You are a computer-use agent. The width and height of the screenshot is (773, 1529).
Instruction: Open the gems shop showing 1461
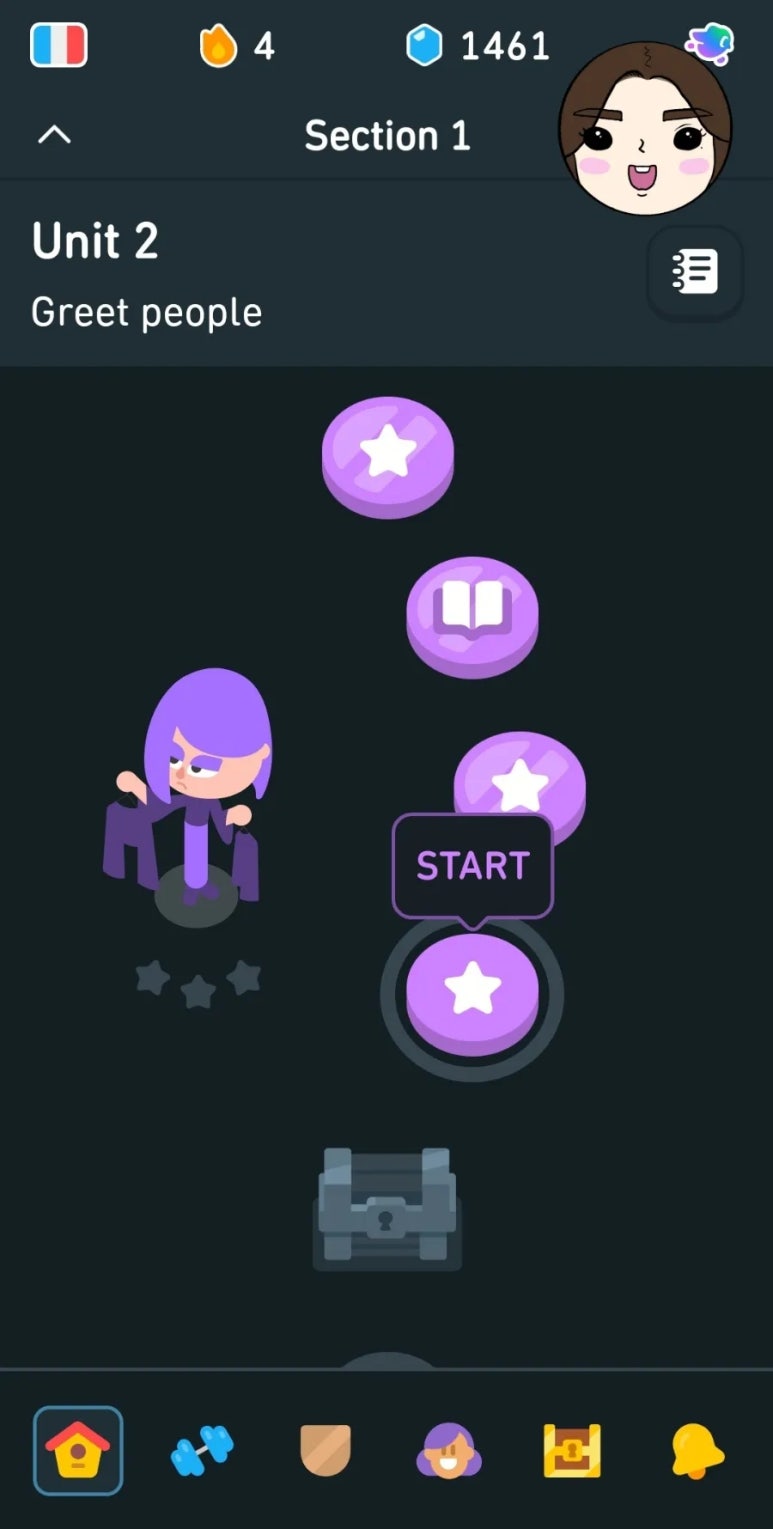(478, 46)
